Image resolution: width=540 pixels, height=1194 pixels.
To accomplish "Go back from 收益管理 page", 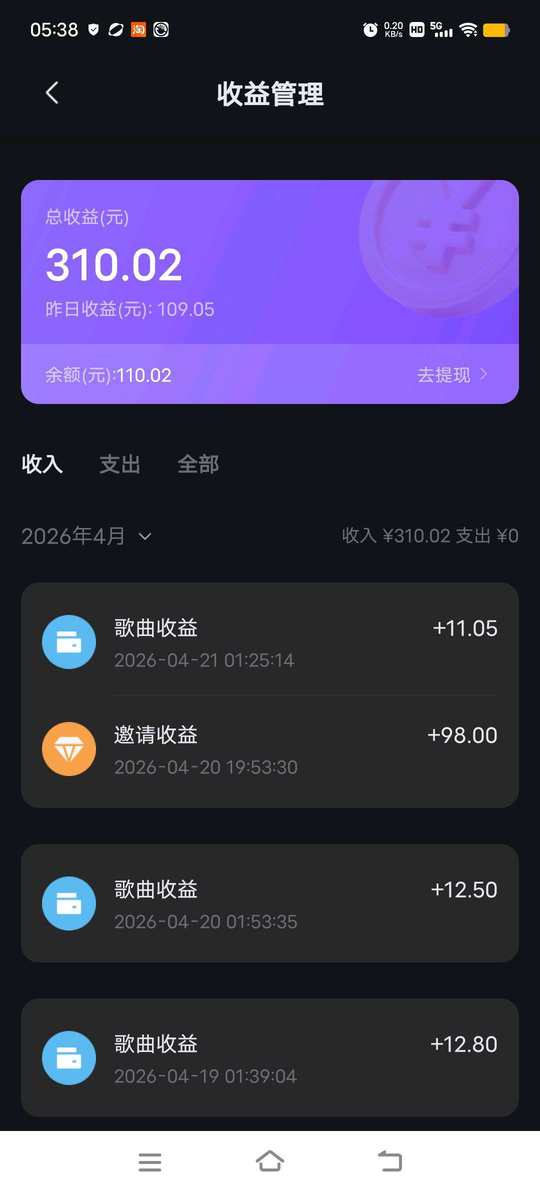I will (x=52, y=94).
